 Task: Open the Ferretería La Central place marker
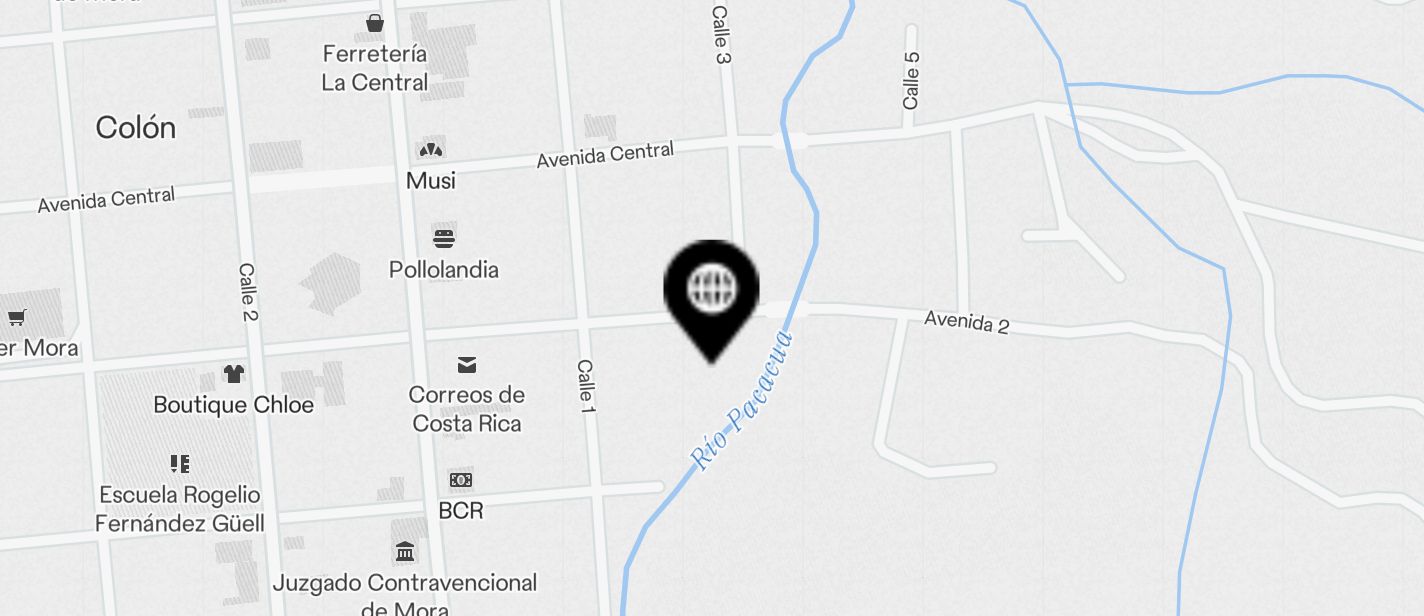point(375,23)
